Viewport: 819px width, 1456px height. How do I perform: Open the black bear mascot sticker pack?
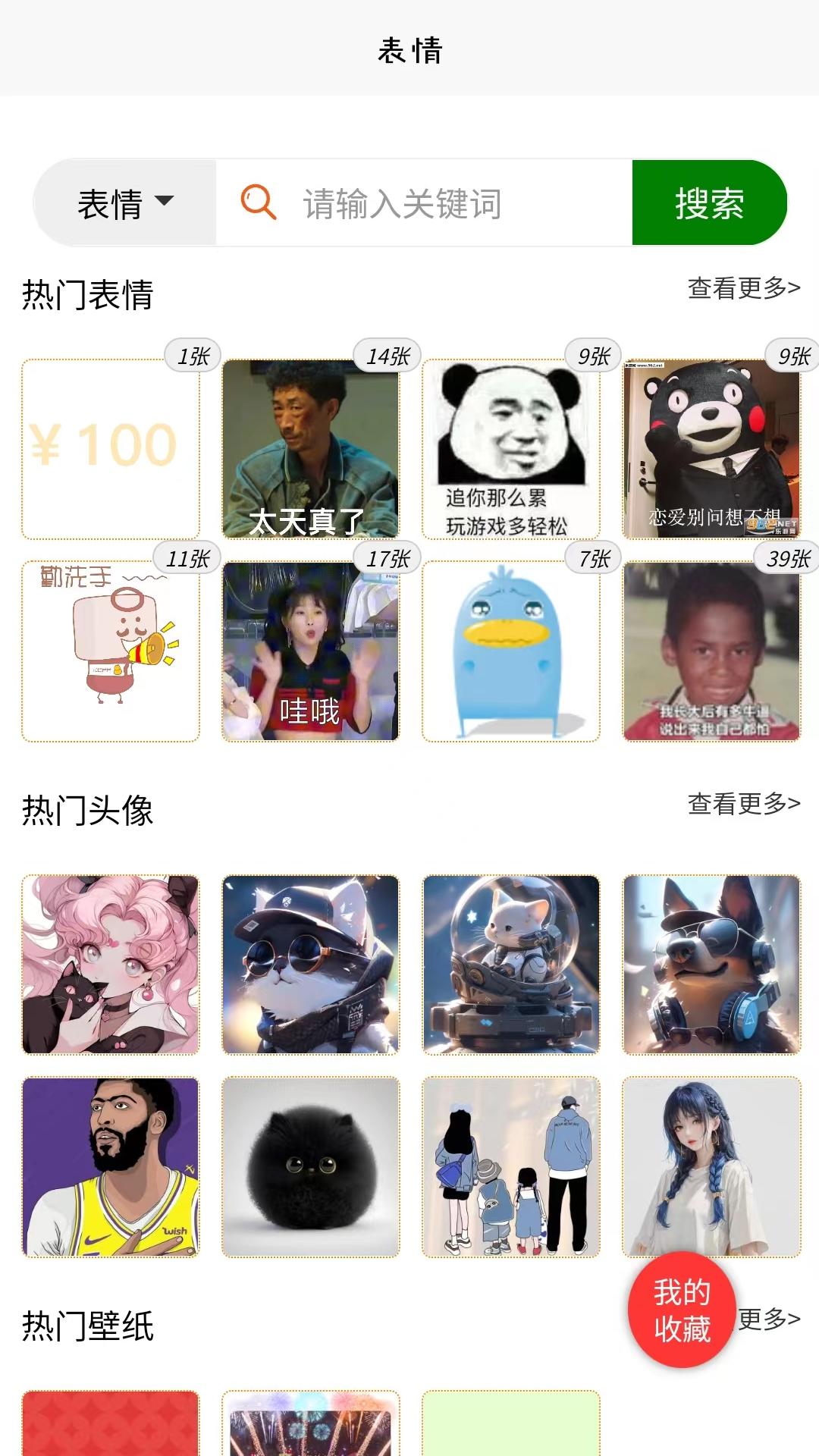[x=711, y=449]
